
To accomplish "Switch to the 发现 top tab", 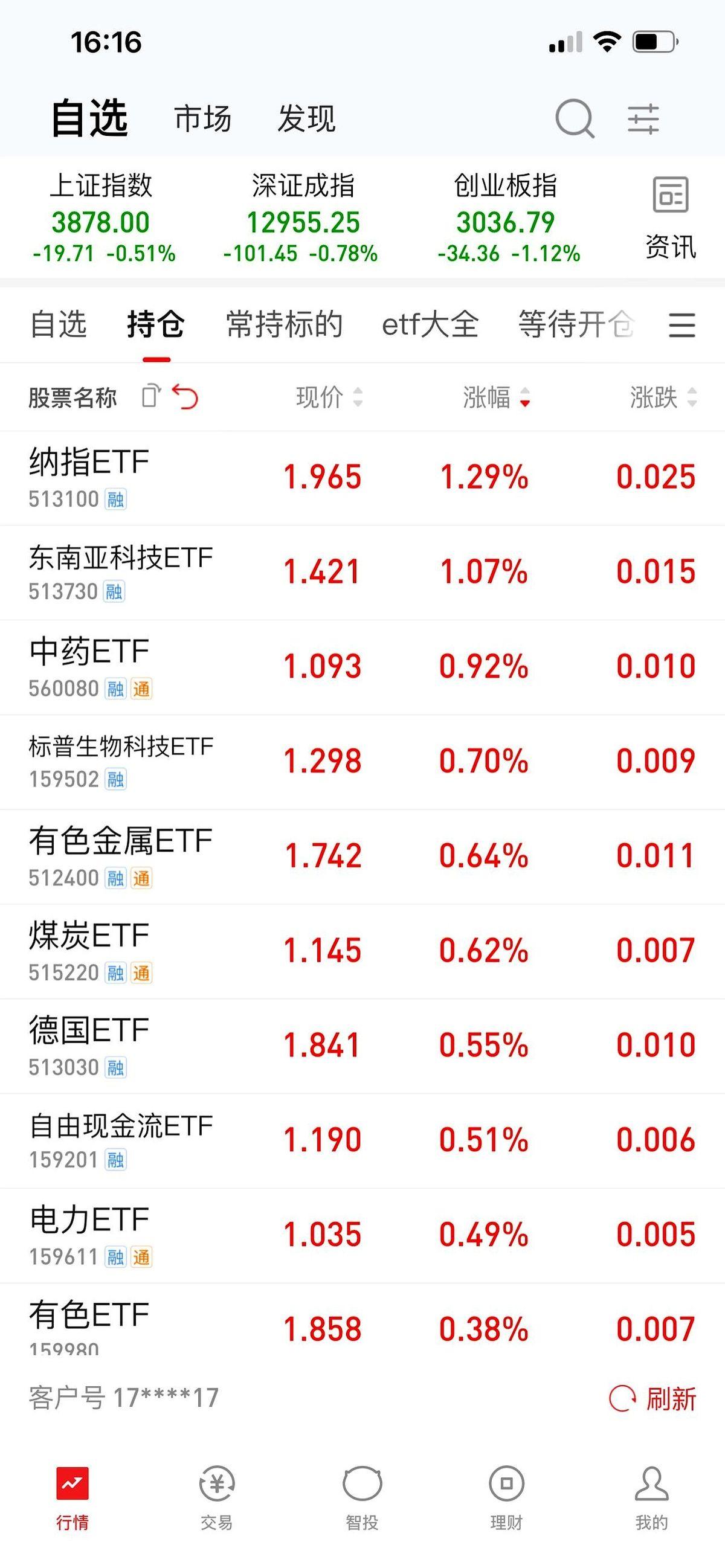I will click(306, 118).
